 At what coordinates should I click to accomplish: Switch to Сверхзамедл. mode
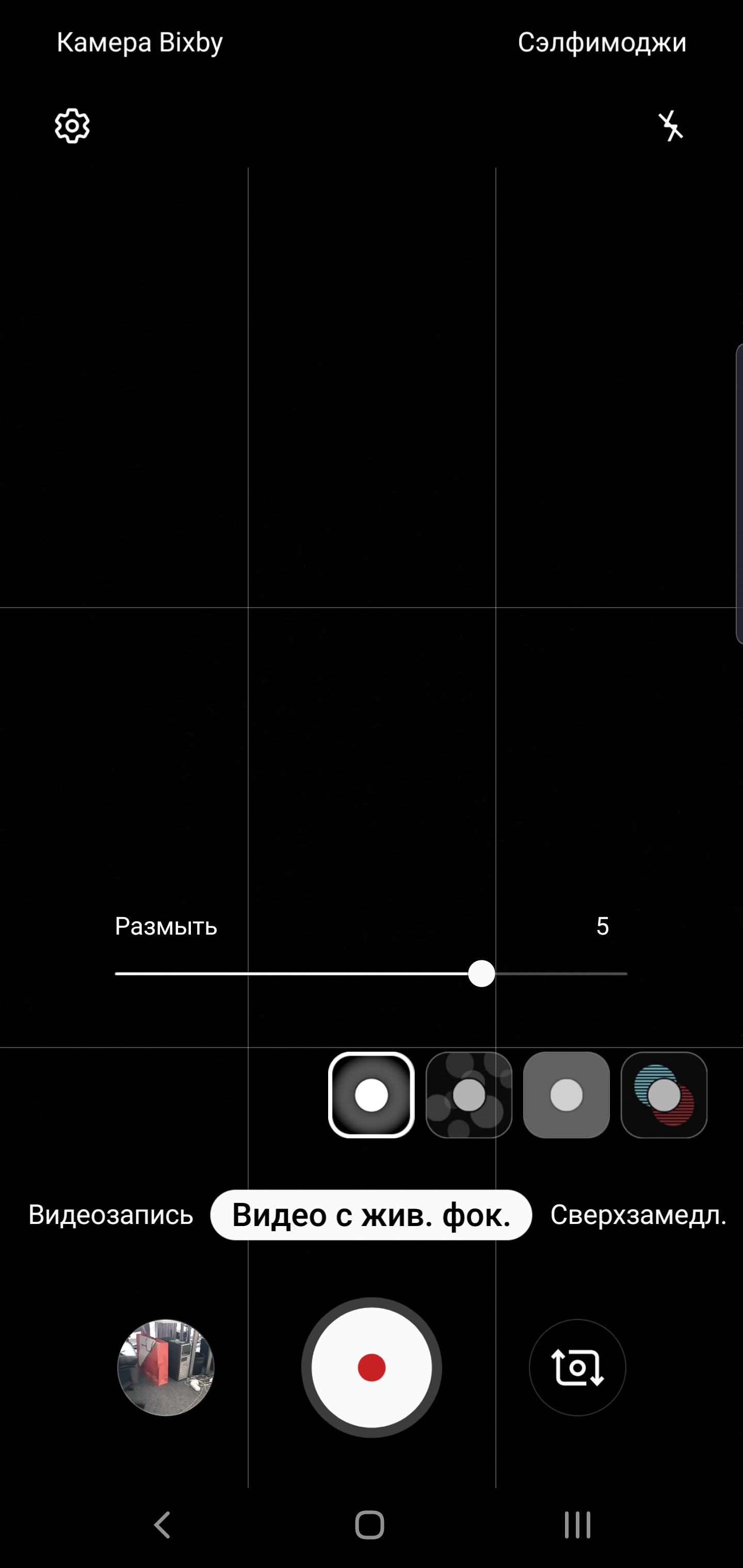point(638,1215)
